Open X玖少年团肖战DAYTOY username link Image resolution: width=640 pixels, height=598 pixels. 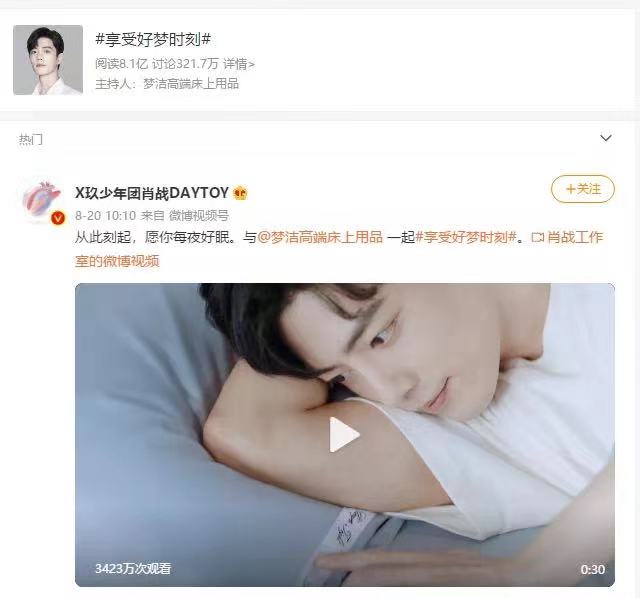[x=152, y=192]
